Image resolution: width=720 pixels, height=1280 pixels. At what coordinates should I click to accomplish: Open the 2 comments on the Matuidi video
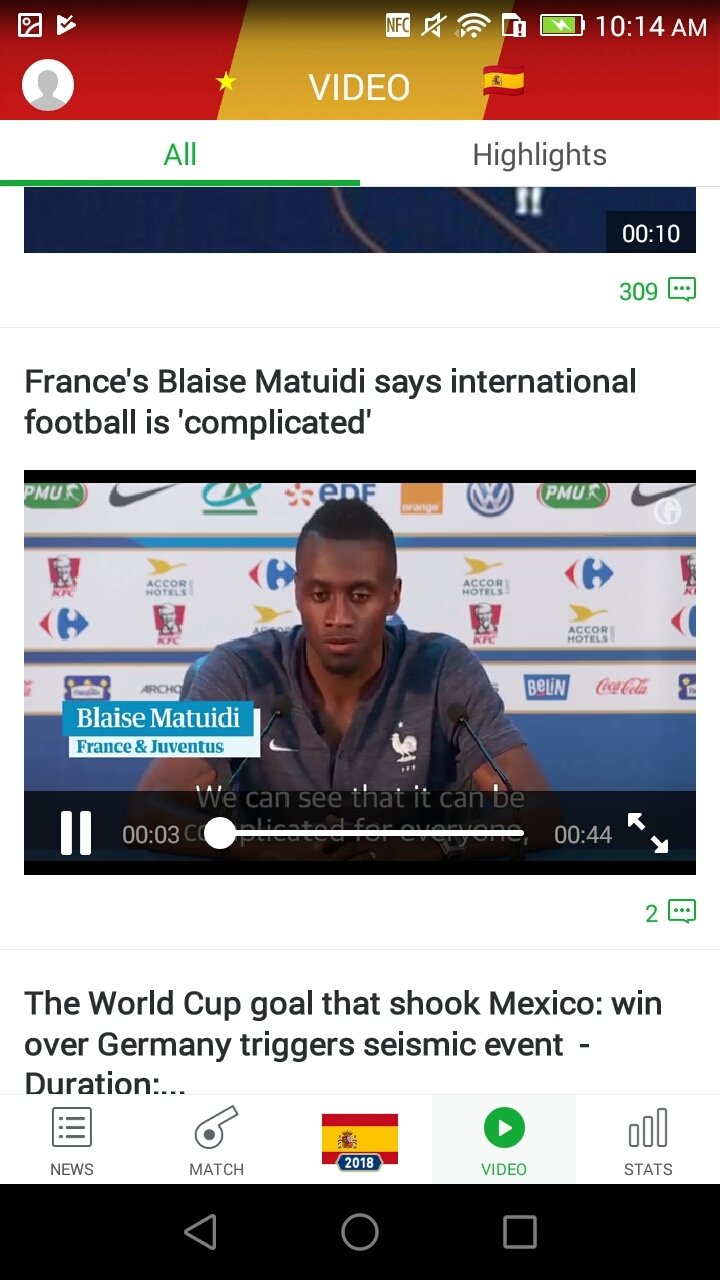[670, 912]
